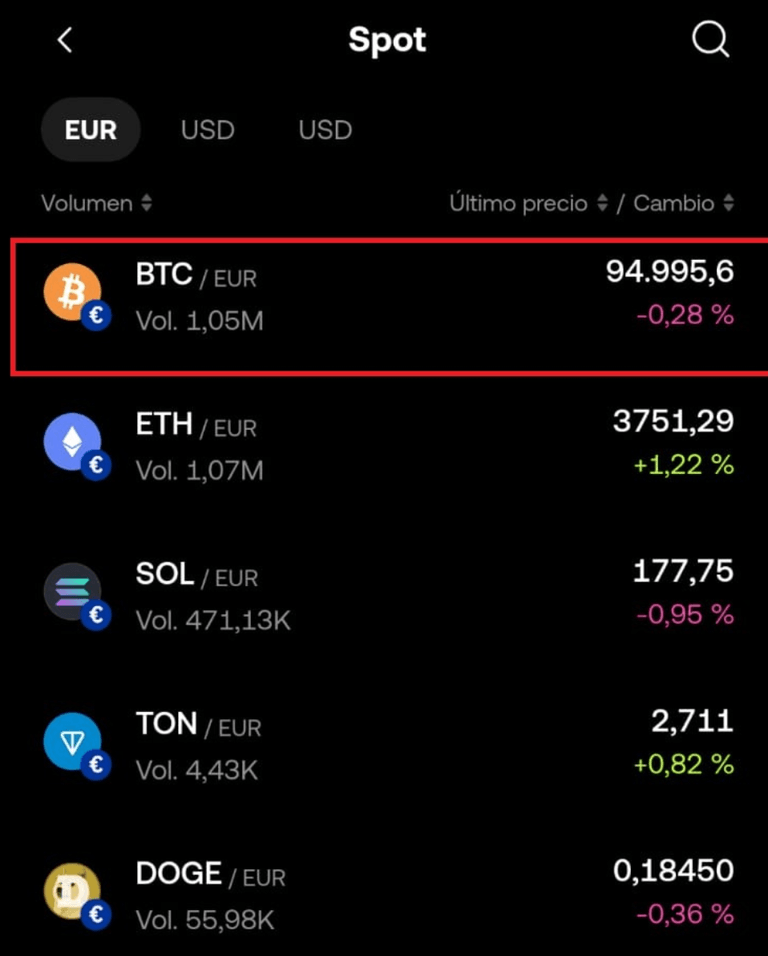
Task: Tap the back arrow at top left
Action: (64, 40)
